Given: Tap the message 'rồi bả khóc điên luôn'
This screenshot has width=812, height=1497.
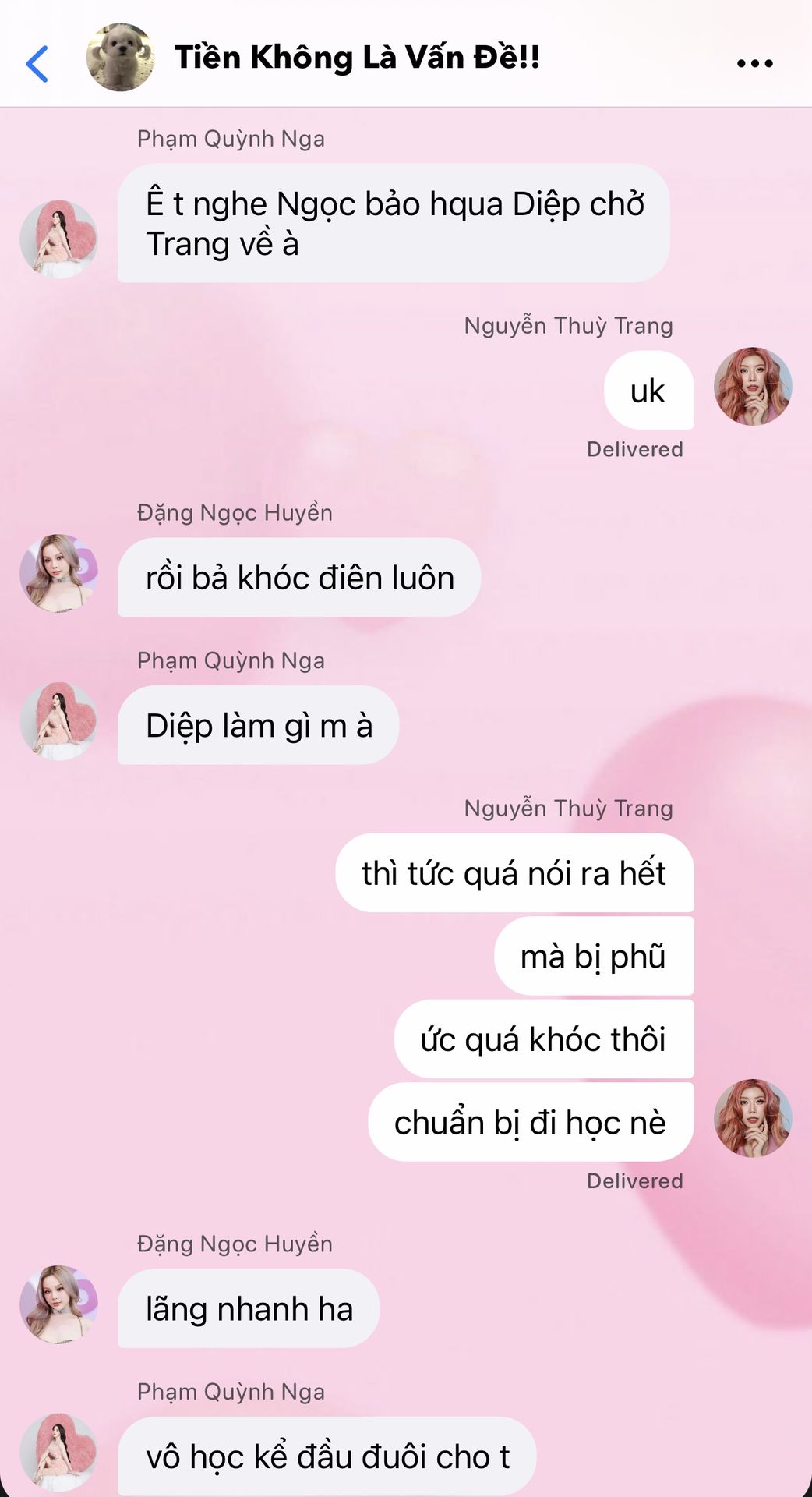Looking at the screenshot, I should pos(299,578).
